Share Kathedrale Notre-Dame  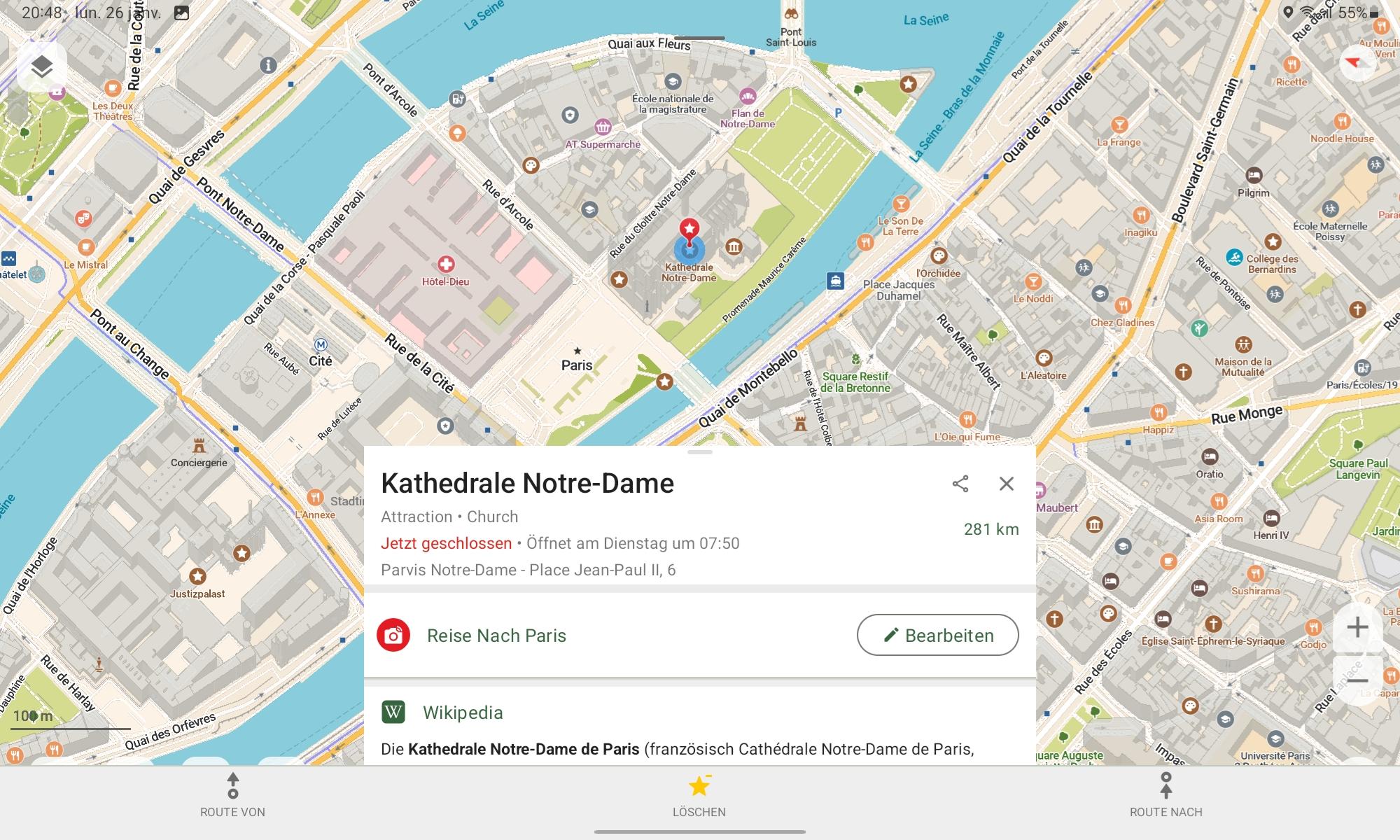[x=960, y=484]
